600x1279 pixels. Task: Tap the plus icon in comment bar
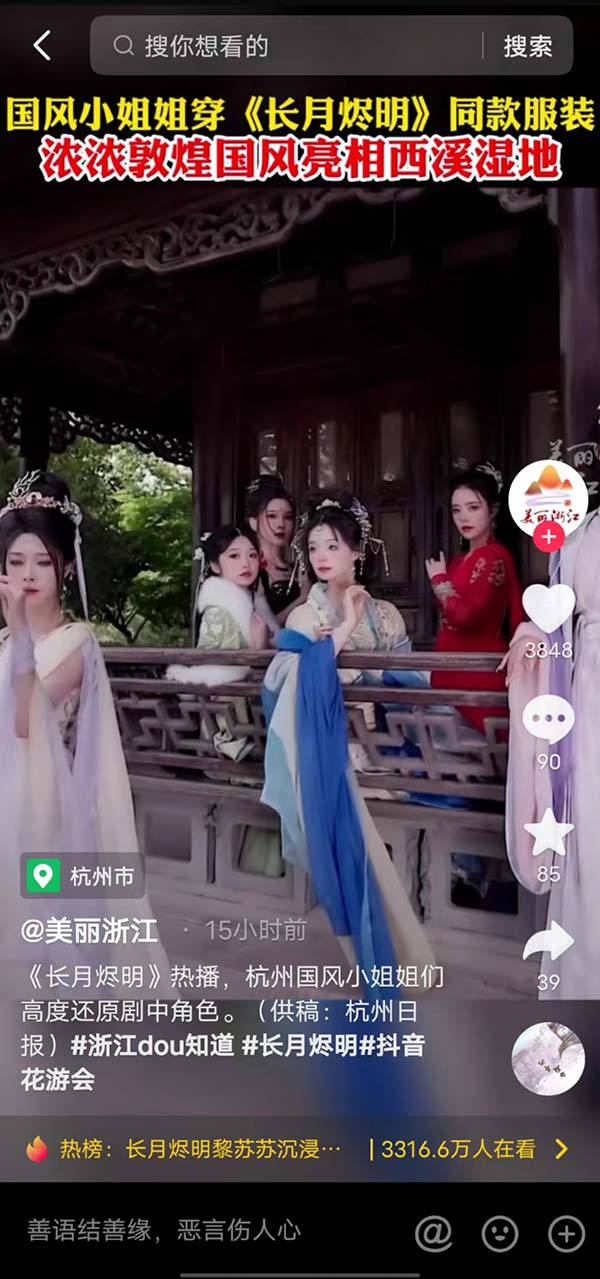(566, 1233)
